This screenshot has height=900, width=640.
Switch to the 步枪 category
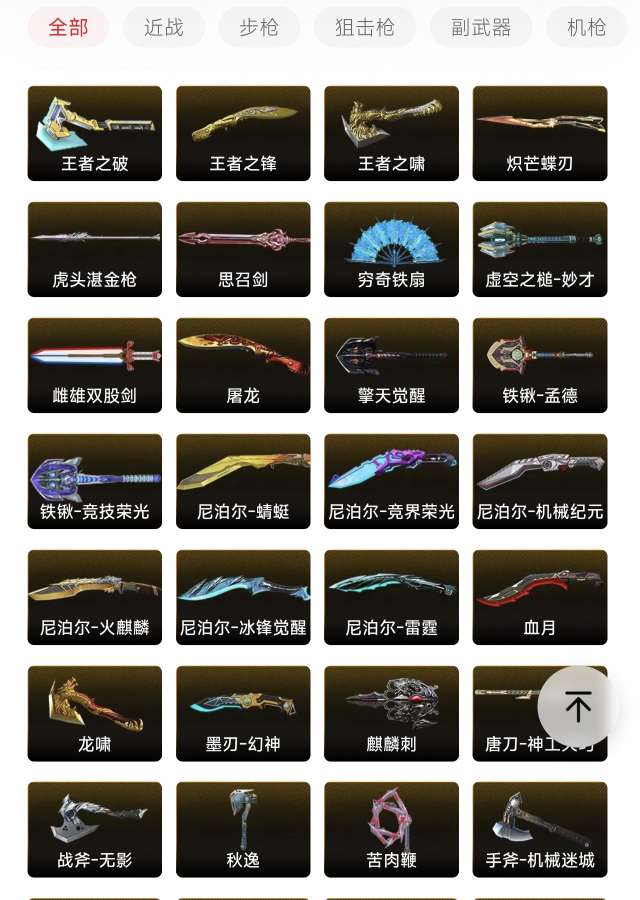(259, 27)
